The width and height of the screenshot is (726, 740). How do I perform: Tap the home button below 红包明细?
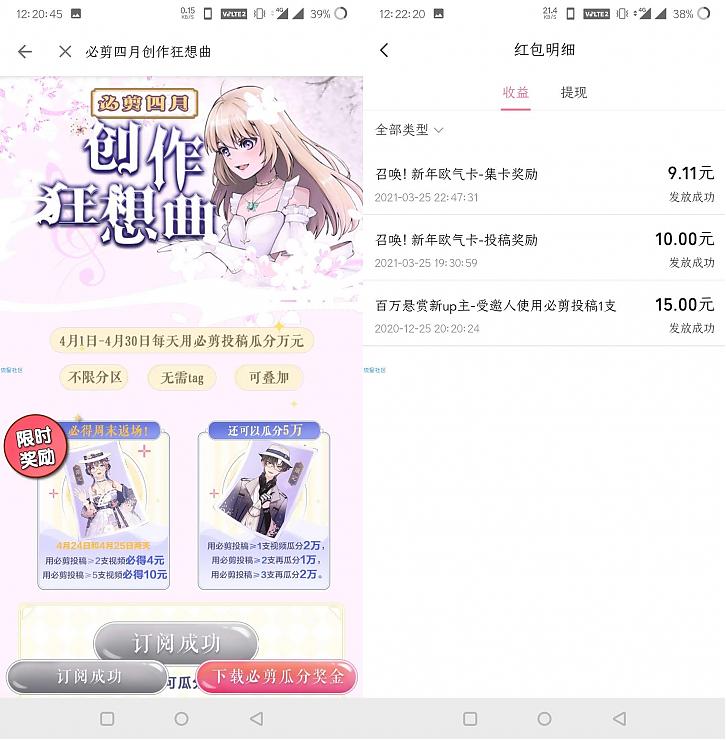point(544,718)
